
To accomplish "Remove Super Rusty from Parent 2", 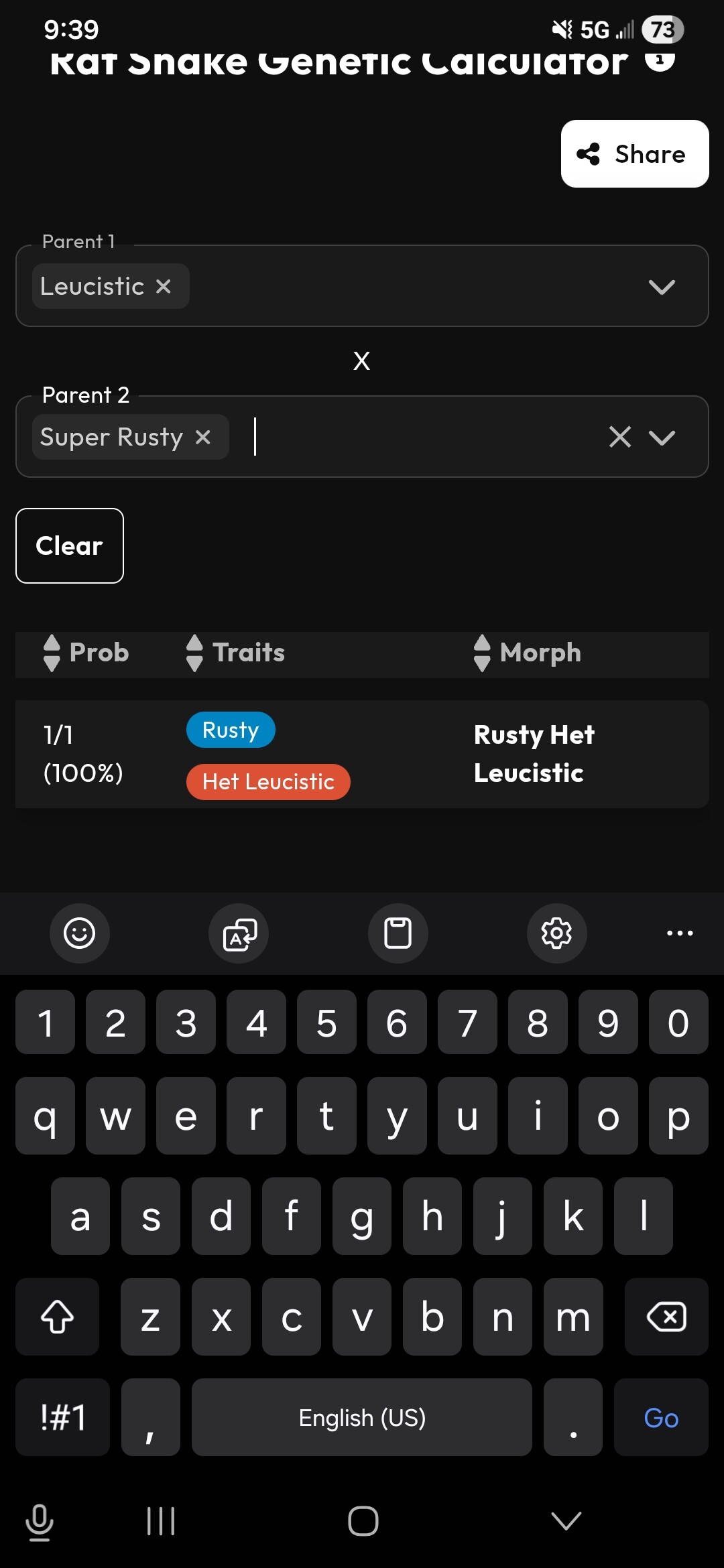I will click(x=203, y=438).
